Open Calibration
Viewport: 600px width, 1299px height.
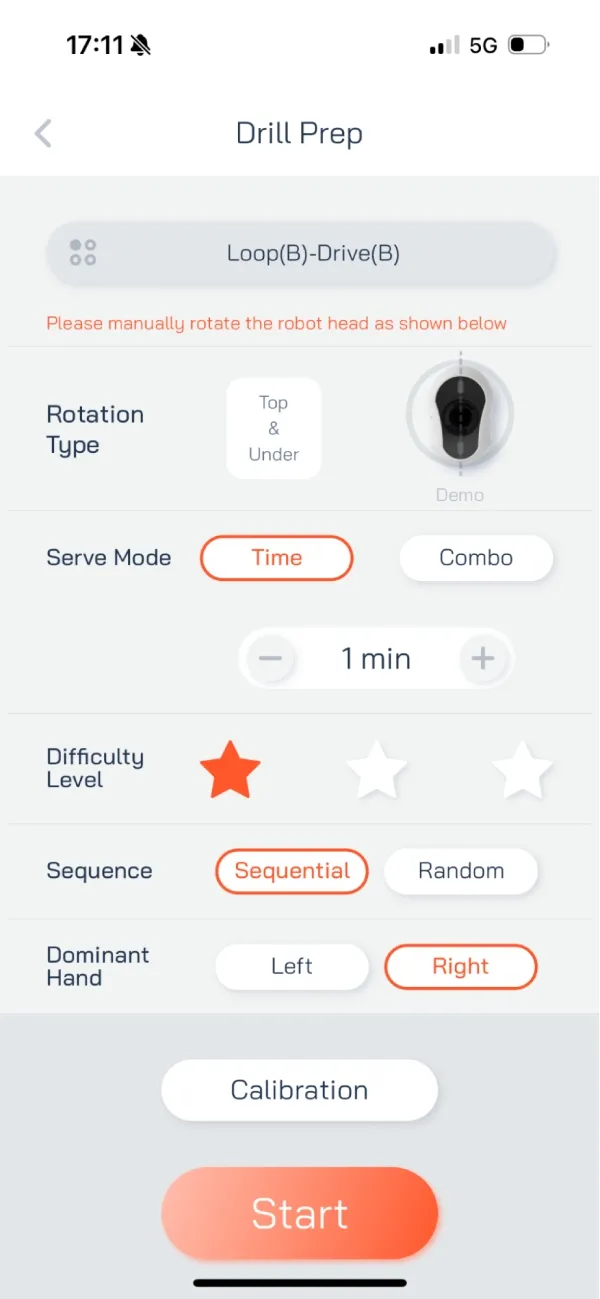(299, 1090)
